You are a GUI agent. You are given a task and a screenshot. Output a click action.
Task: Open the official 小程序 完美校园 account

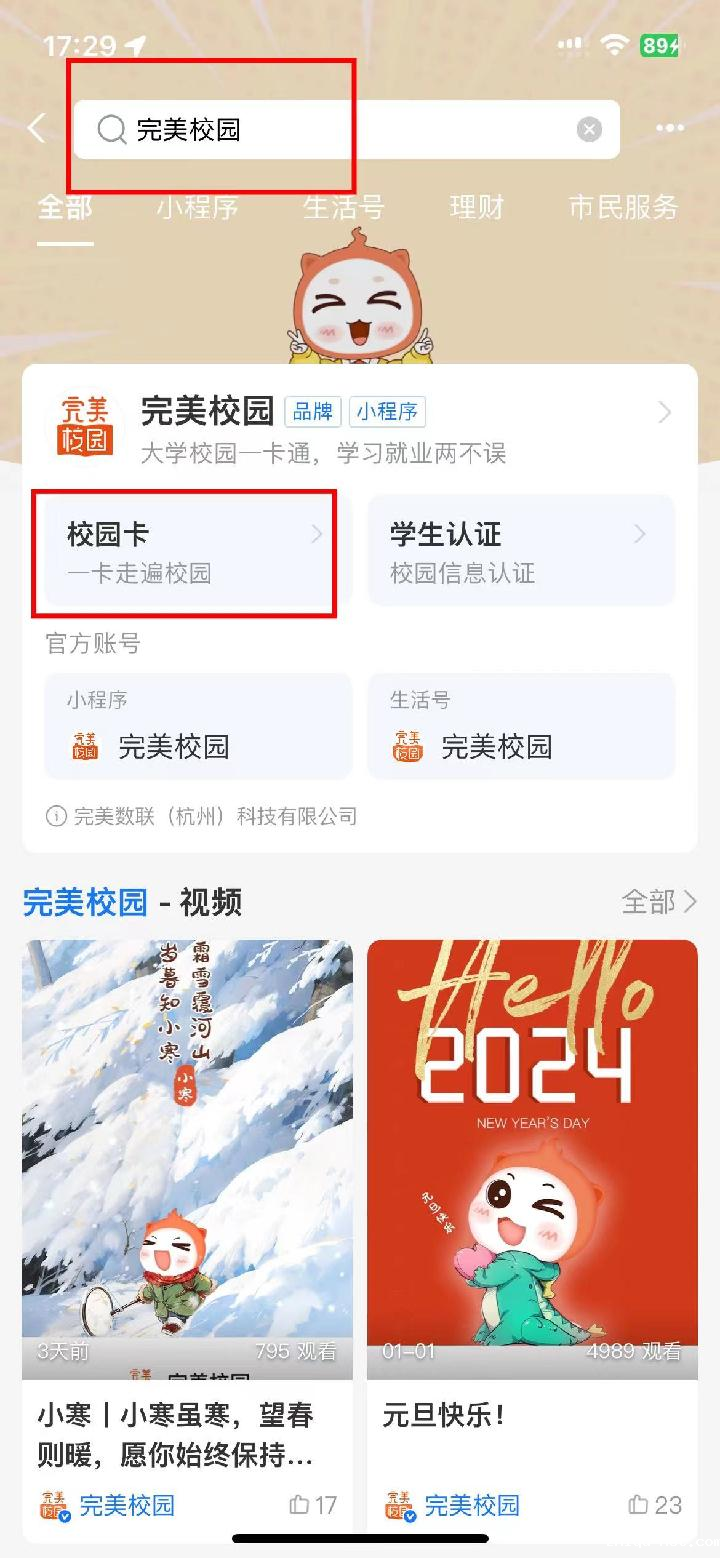198,728
